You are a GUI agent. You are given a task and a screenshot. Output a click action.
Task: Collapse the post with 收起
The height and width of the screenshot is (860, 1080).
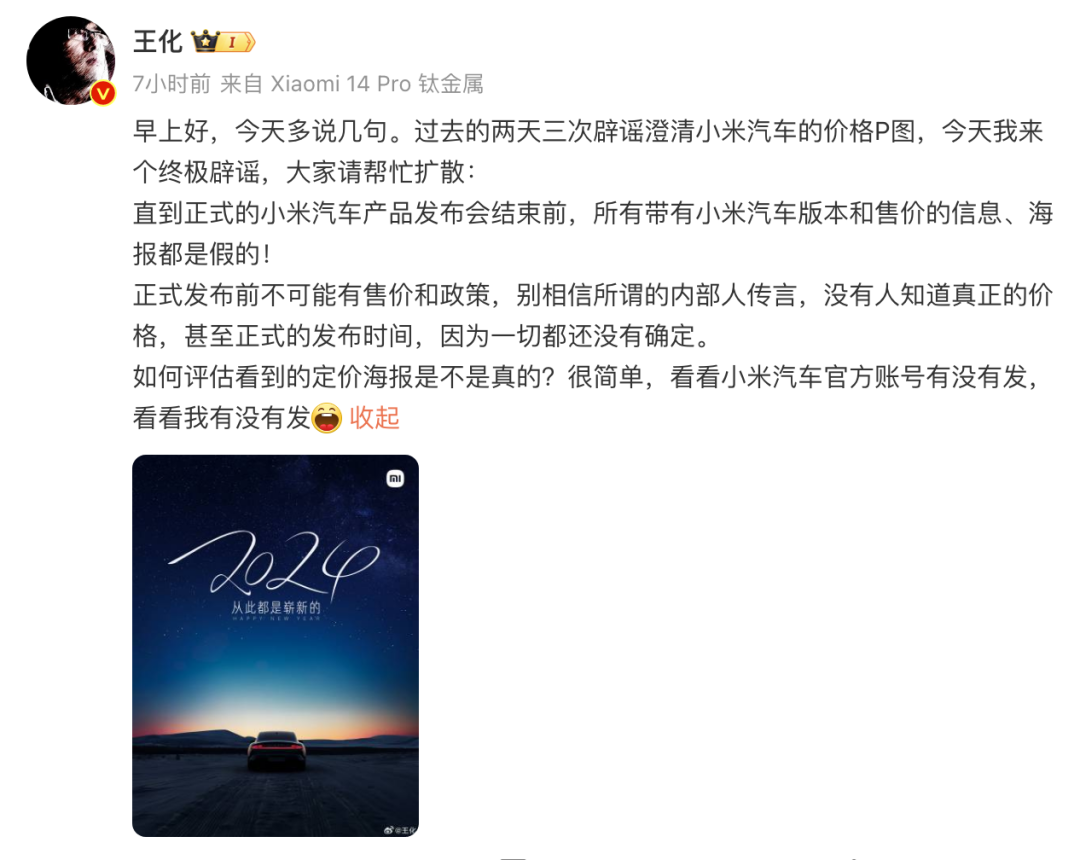click(375, 417)
